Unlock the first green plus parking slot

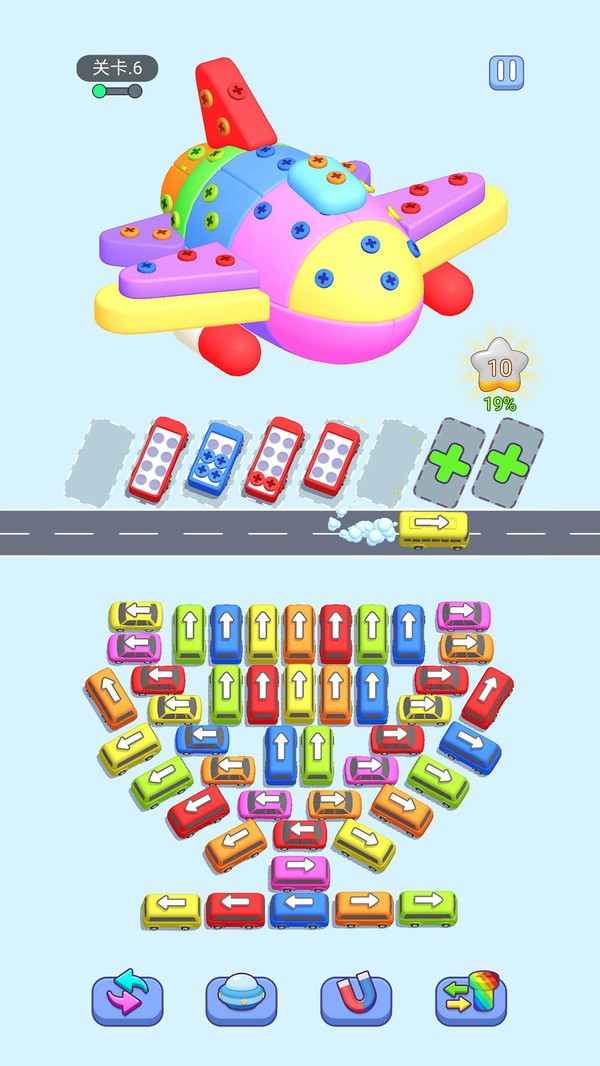tap(448, 463)
